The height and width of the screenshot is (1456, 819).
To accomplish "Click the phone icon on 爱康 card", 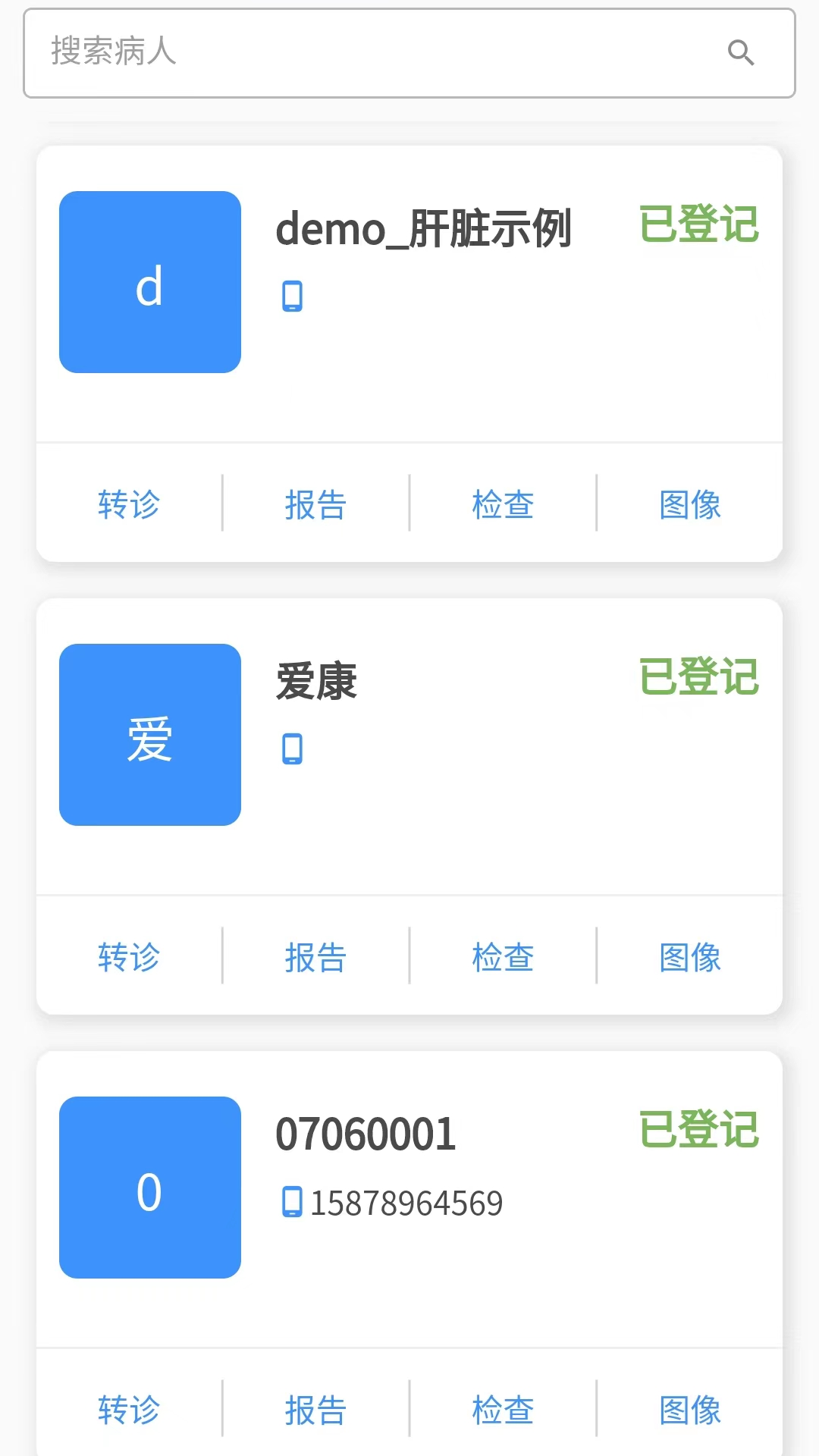I will pos(291,747).
